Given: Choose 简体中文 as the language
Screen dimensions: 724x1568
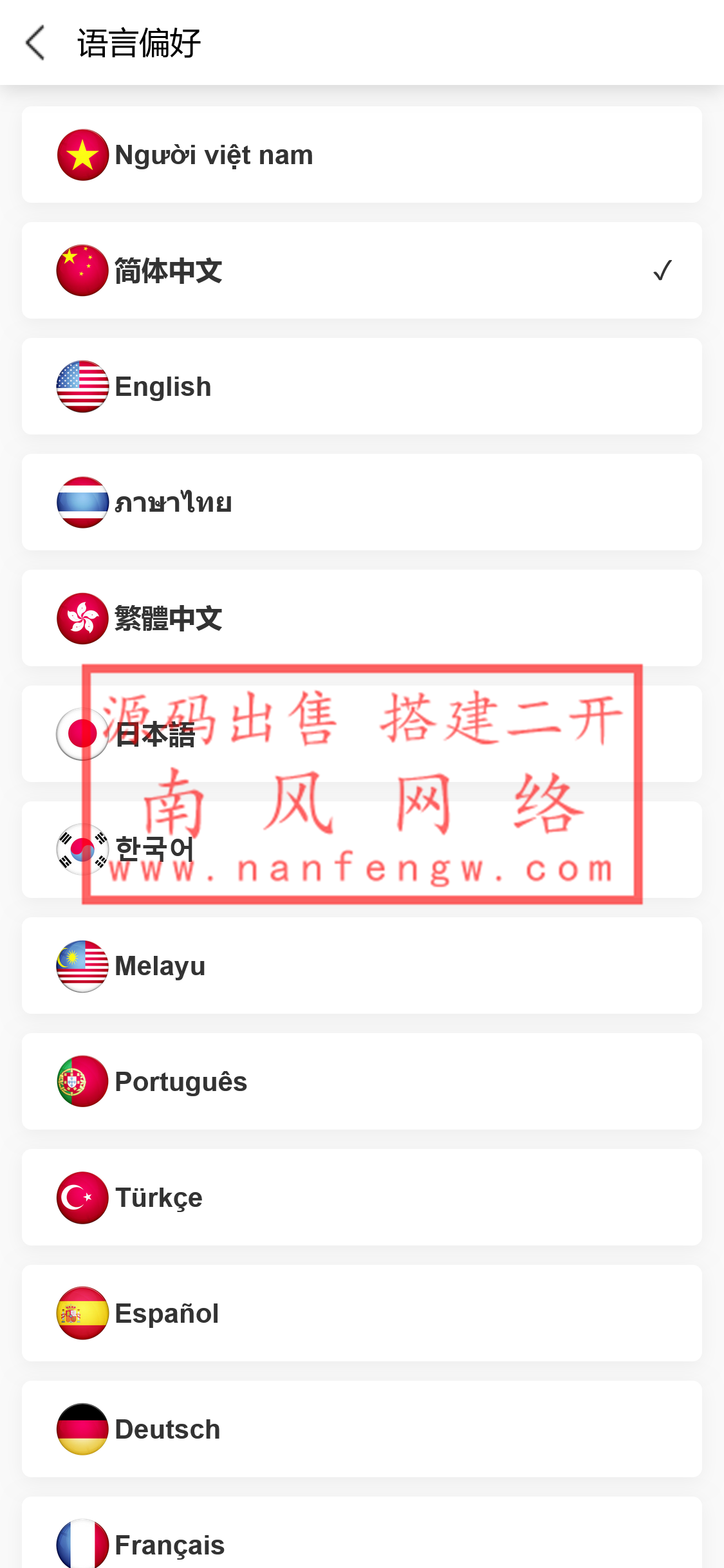Looking at the screenshot, I should 361,271.
